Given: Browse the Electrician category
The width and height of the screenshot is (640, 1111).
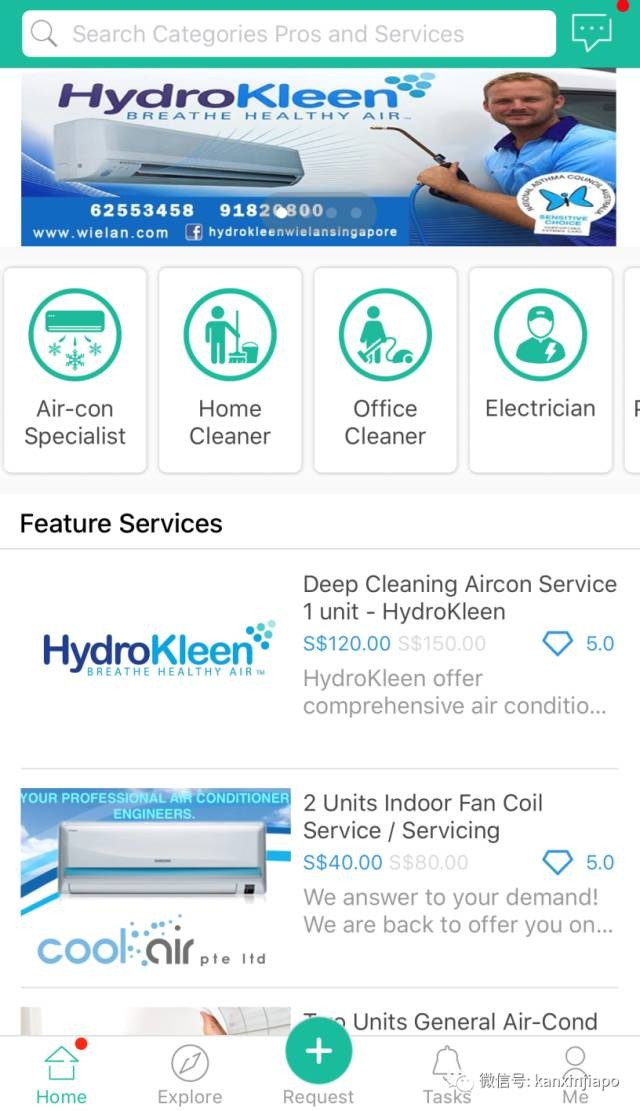Looking at the screenshot, I should coord(540,369).
